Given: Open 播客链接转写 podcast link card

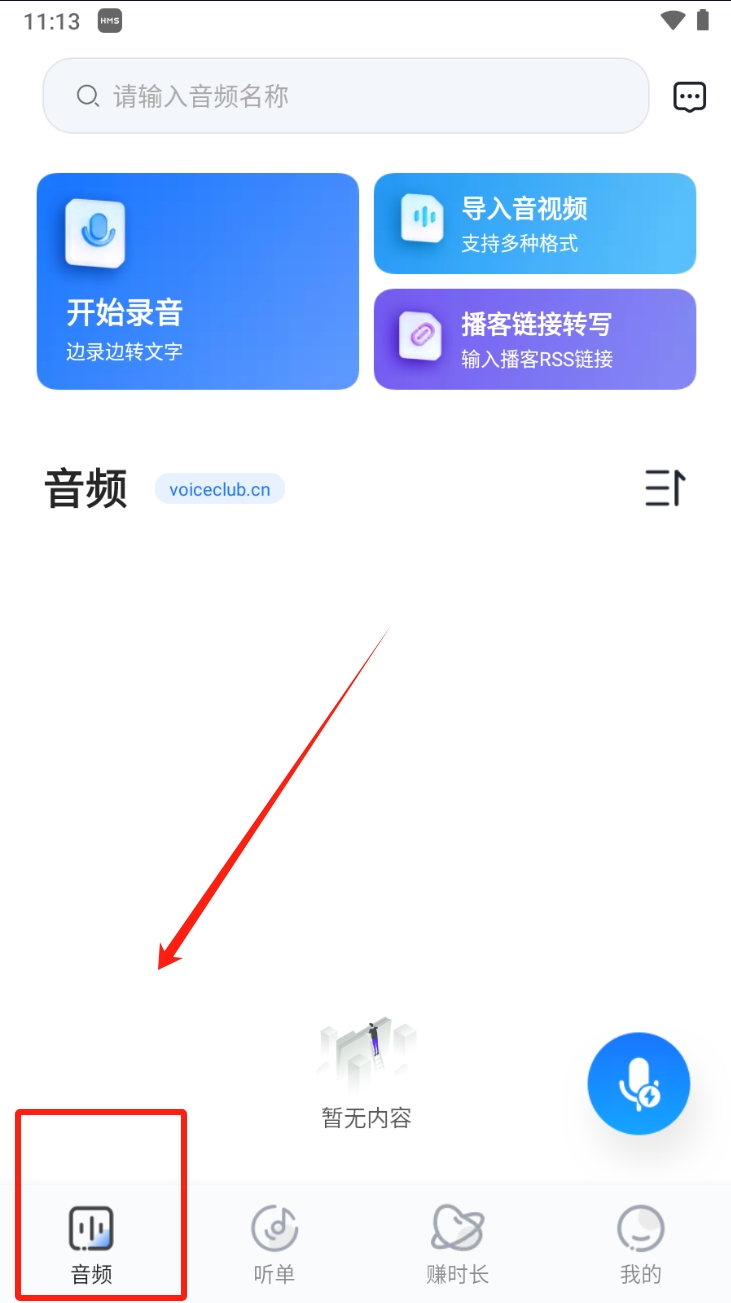Looking at the screenshot, I should pos(534,339).
